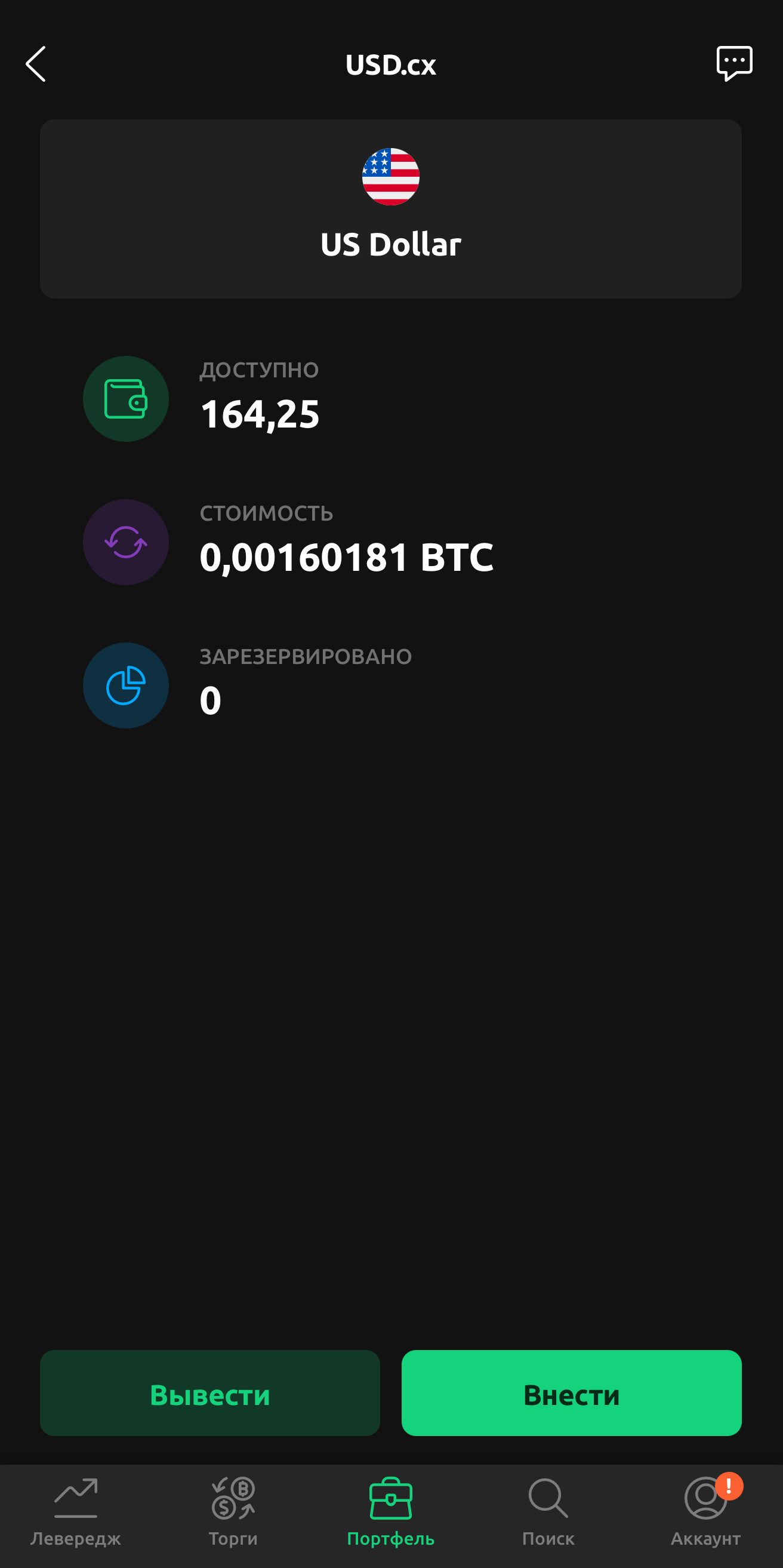The width and height of the screenshot is (783, 1568).
Task: Go back from the USD.cx screen
Action: coord(36,64)
